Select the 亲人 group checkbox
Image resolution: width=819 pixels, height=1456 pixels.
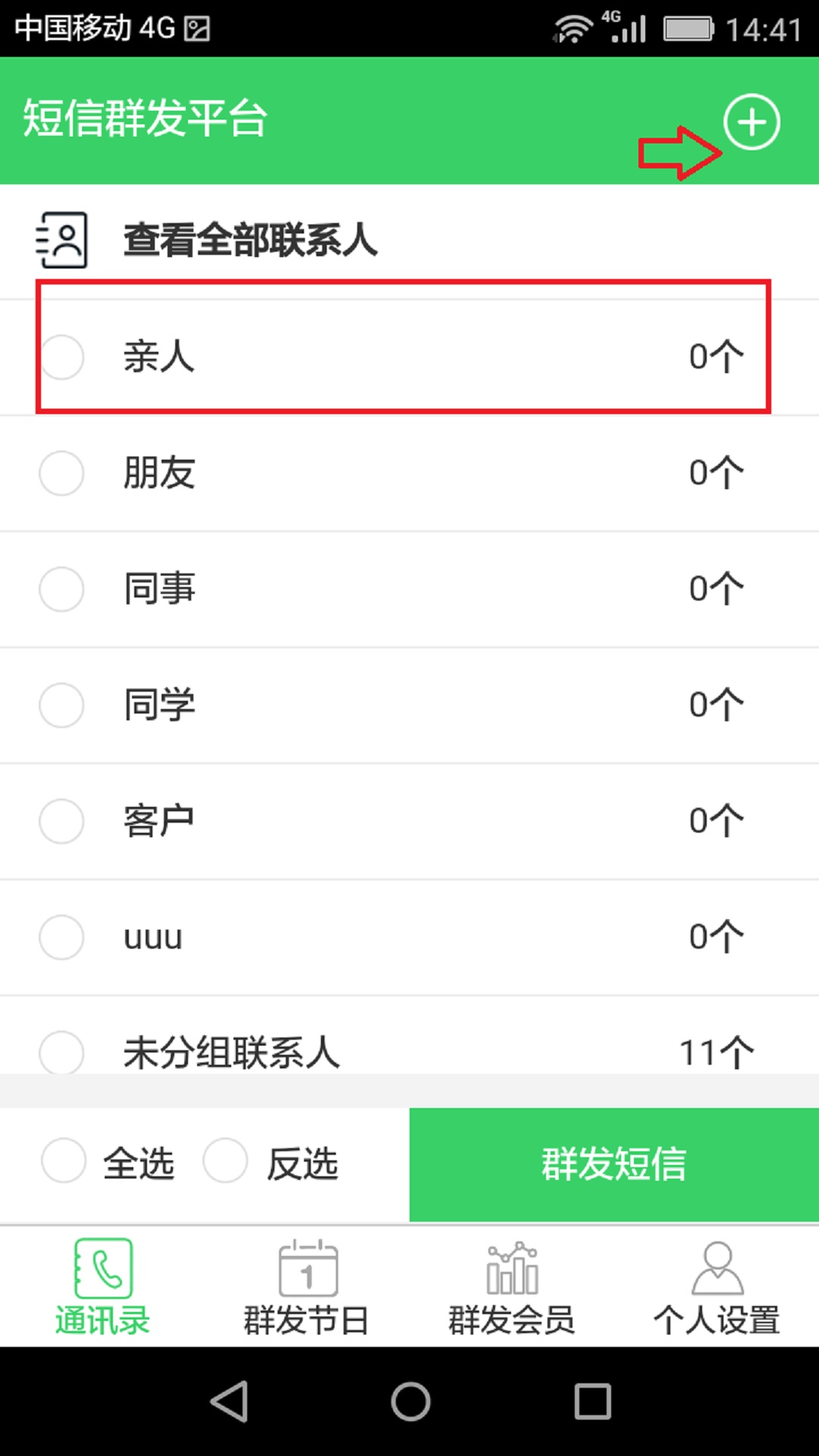62,357
